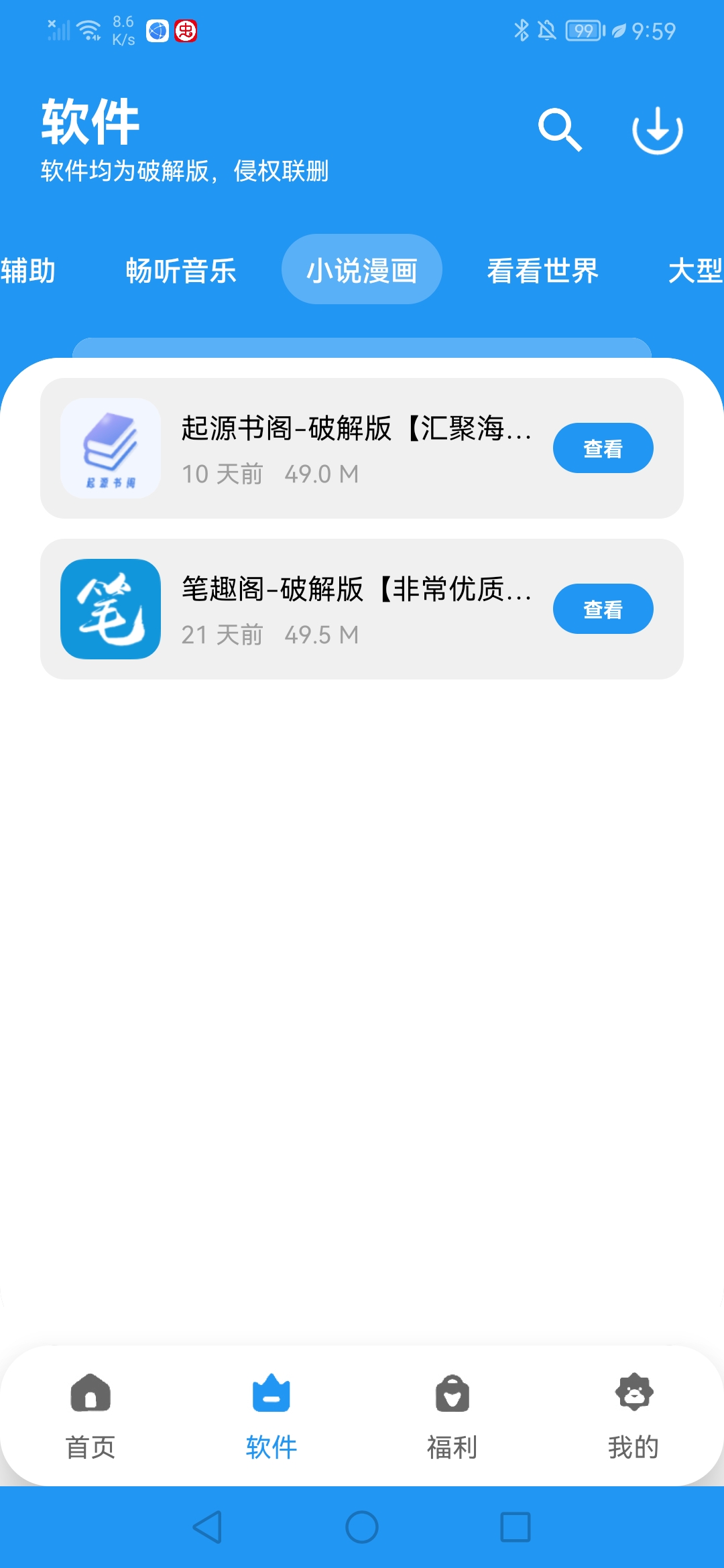Open the 我的 tab

click(633, 1415)
